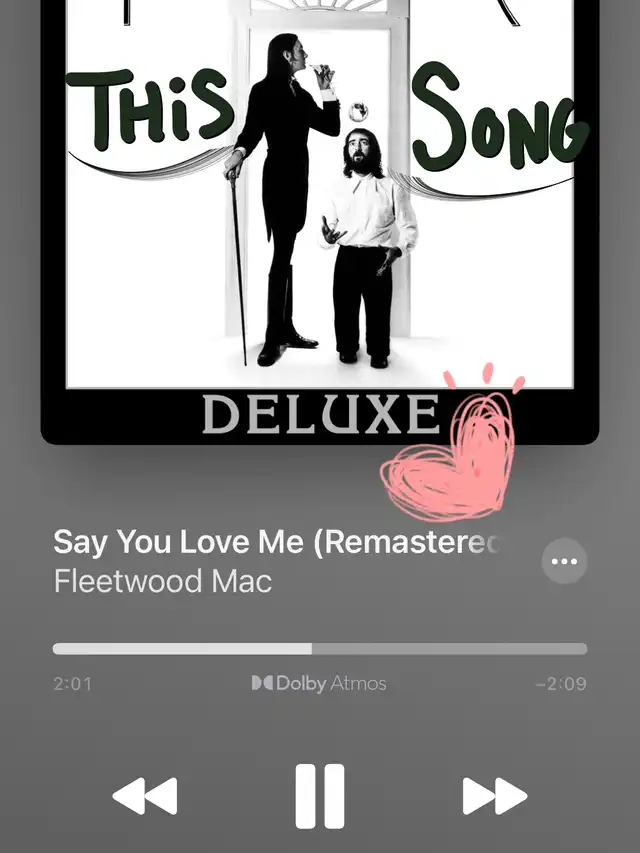Go back to the previous track
The height and width of the screenshot is (853, 640).
point(145,796)
